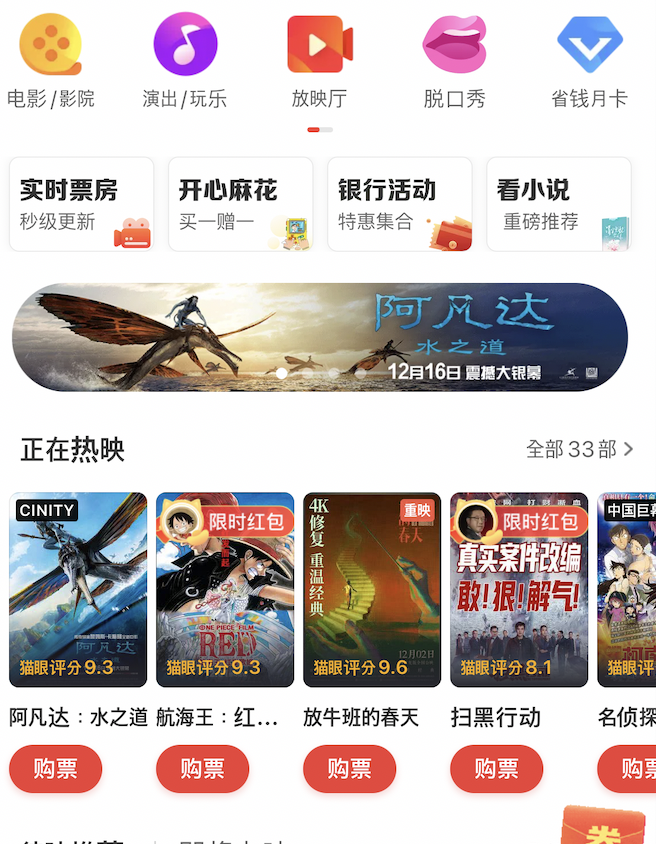View all 33 films now showing
The height and width of the screenshot is (844, 656).
tap(579, 450)
